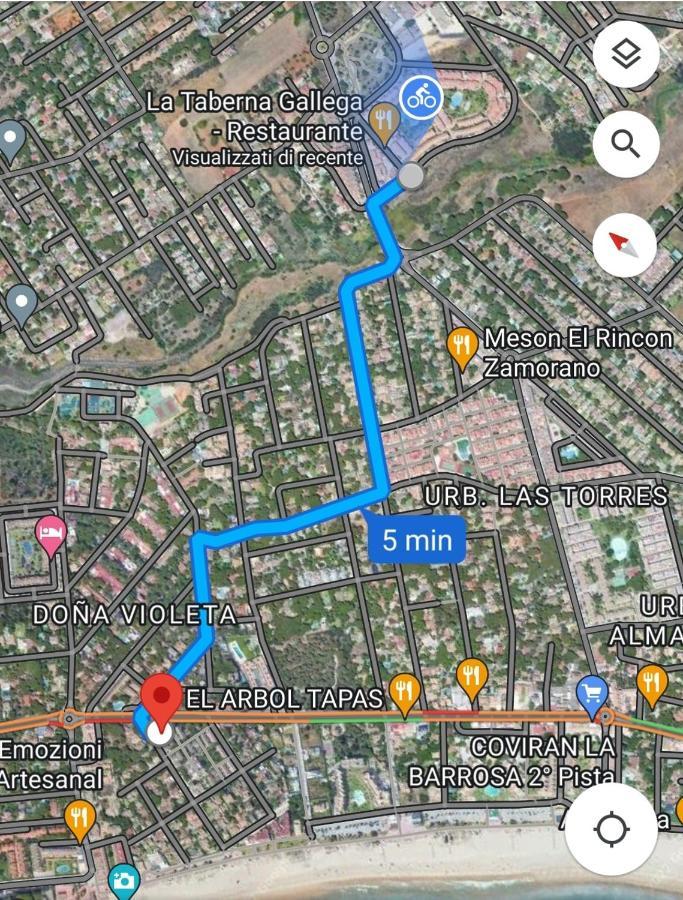This screenshot has width=683, height=900.
Task: Open La Taberna Gallega restaurant pin
Action: (x=384, y=122)
